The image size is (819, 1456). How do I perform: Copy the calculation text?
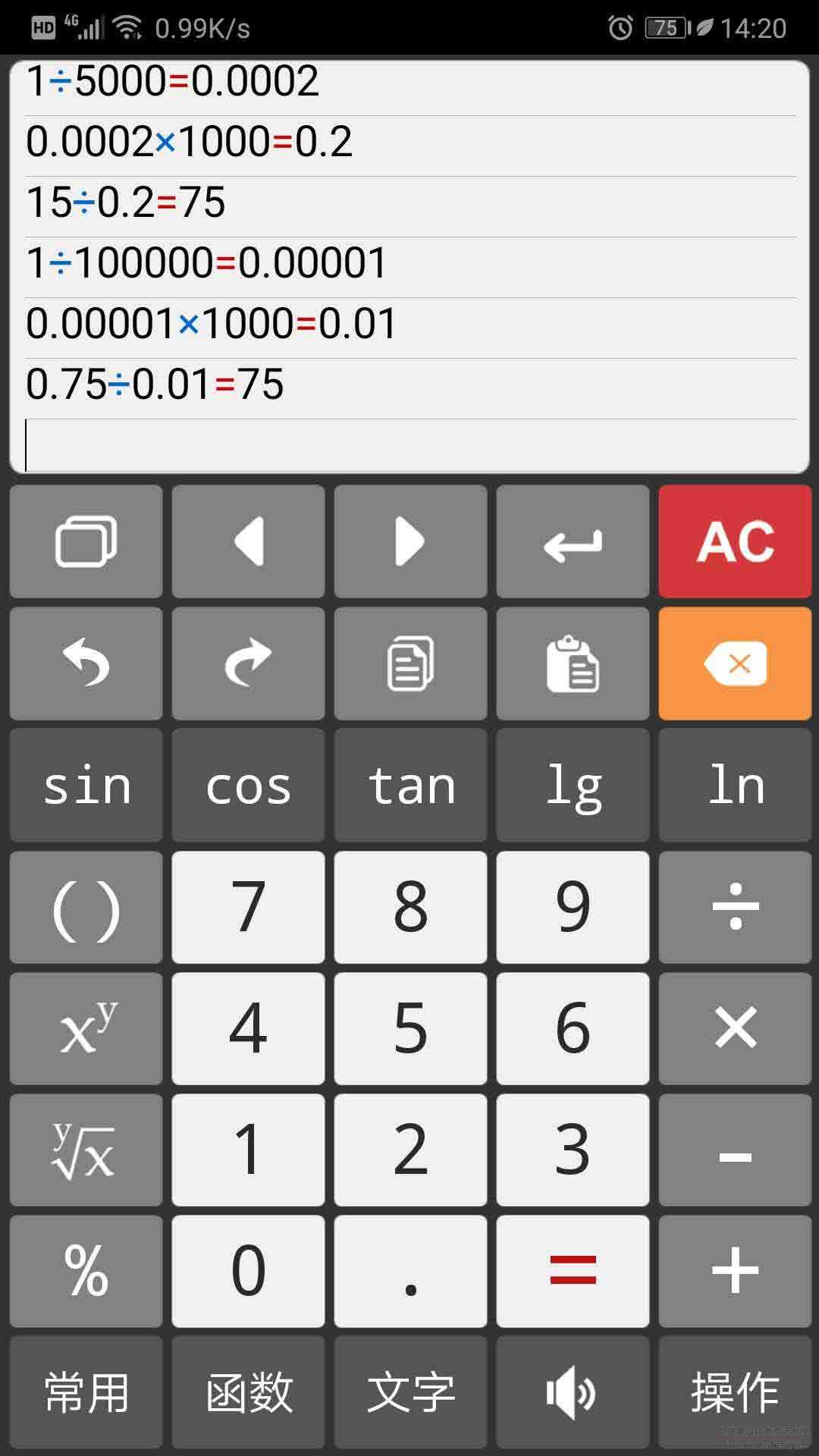pos(410,664)
